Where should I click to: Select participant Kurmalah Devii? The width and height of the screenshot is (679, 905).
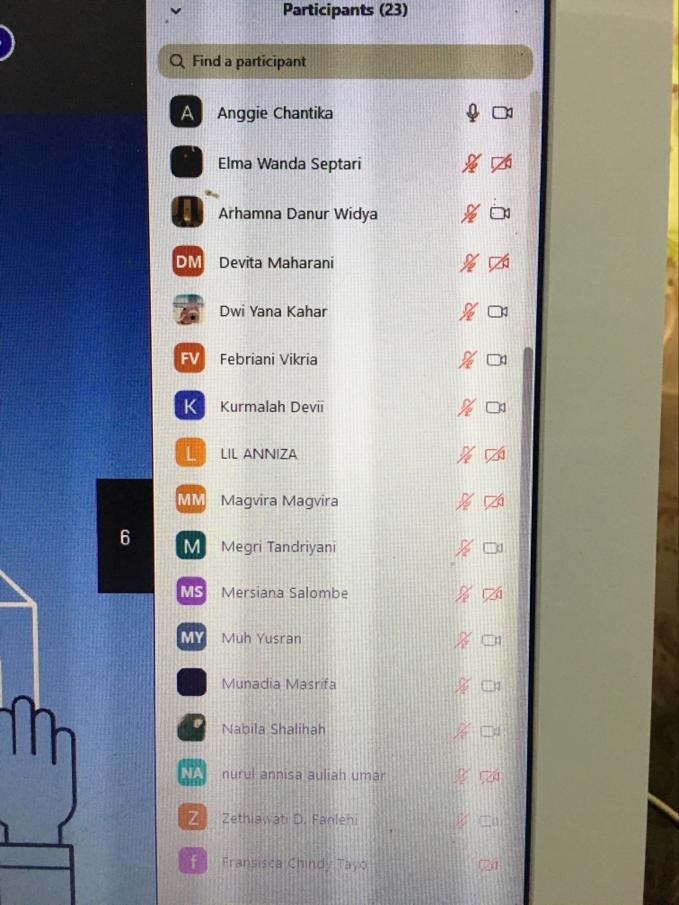point(271,407)
